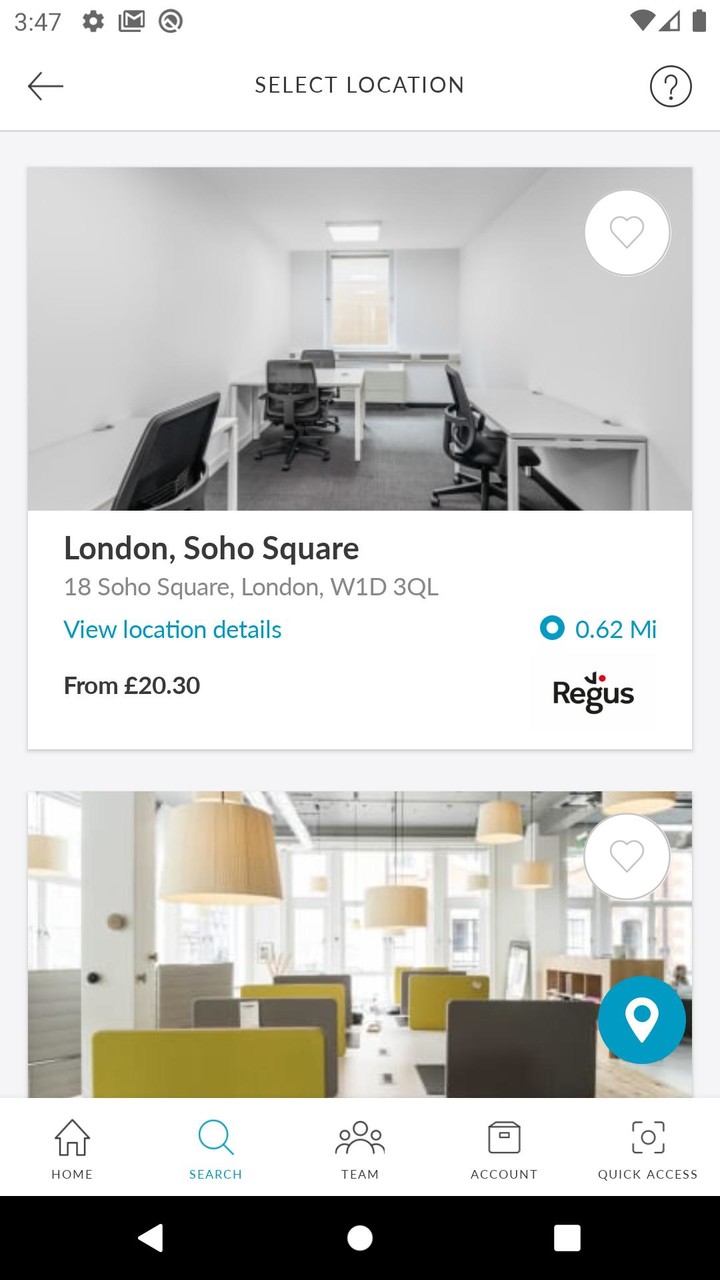Tap the system back button
Screen dimensions: 720x1280
[151, 1238]
